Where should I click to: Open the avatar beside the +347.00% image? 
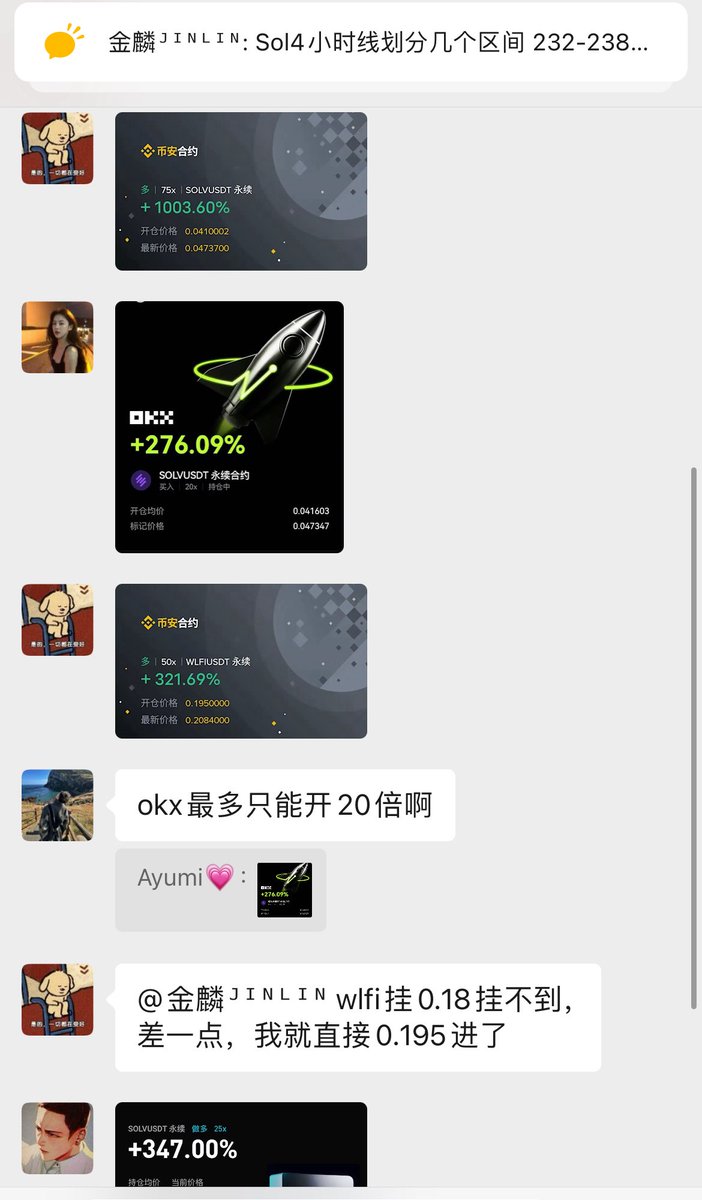[x=58, y=1138]
